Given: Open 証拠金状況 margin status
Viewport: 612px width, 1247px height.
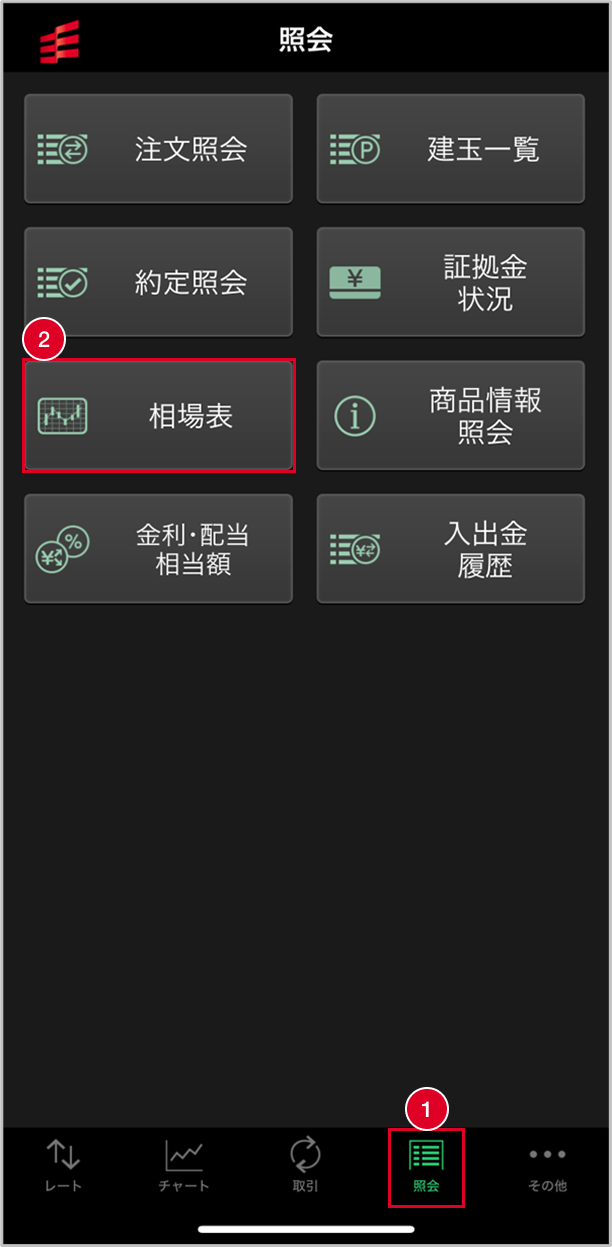Looking at the screenshot, I should tap(450, 282).
